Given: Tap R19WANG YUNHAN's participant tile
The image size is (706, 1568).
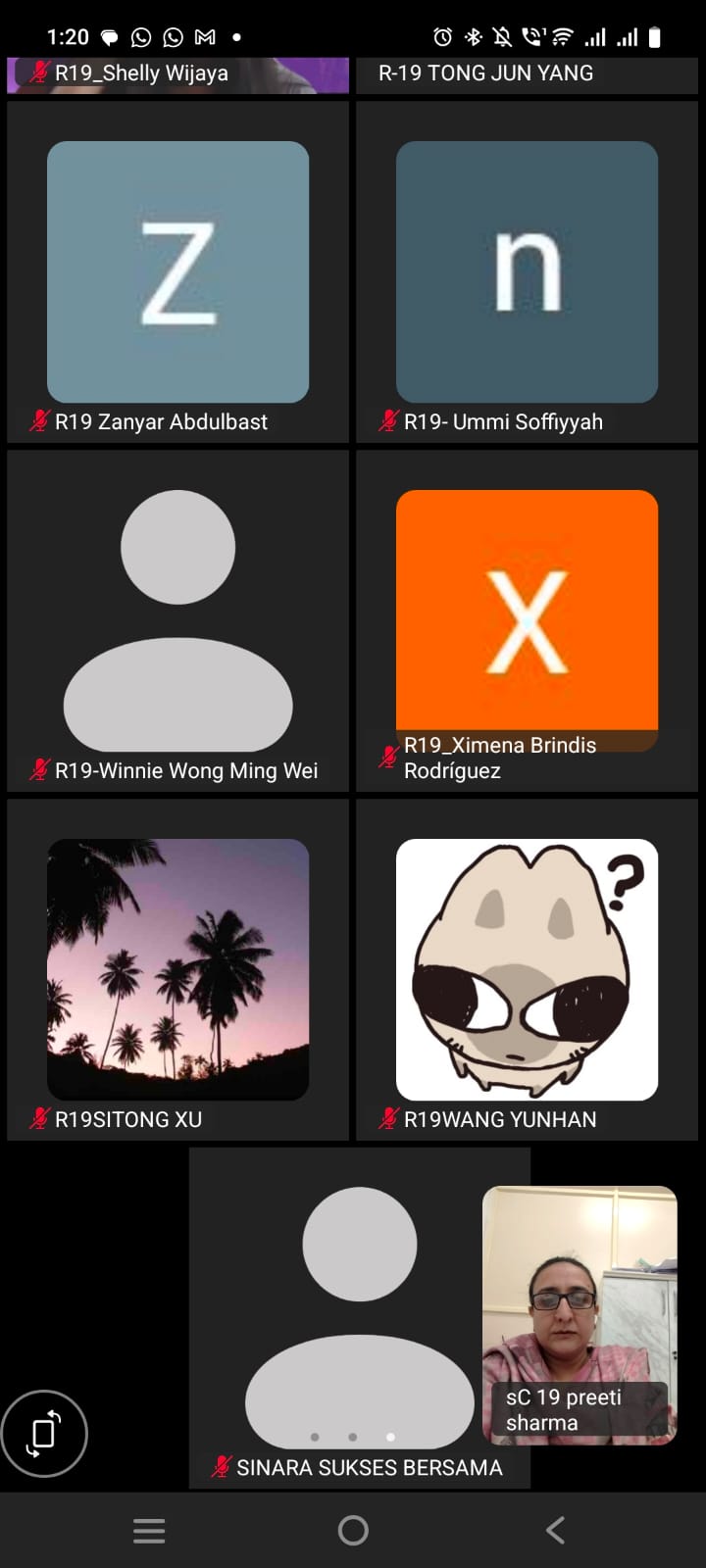Looking at the screenshot, I should (527, 969).
